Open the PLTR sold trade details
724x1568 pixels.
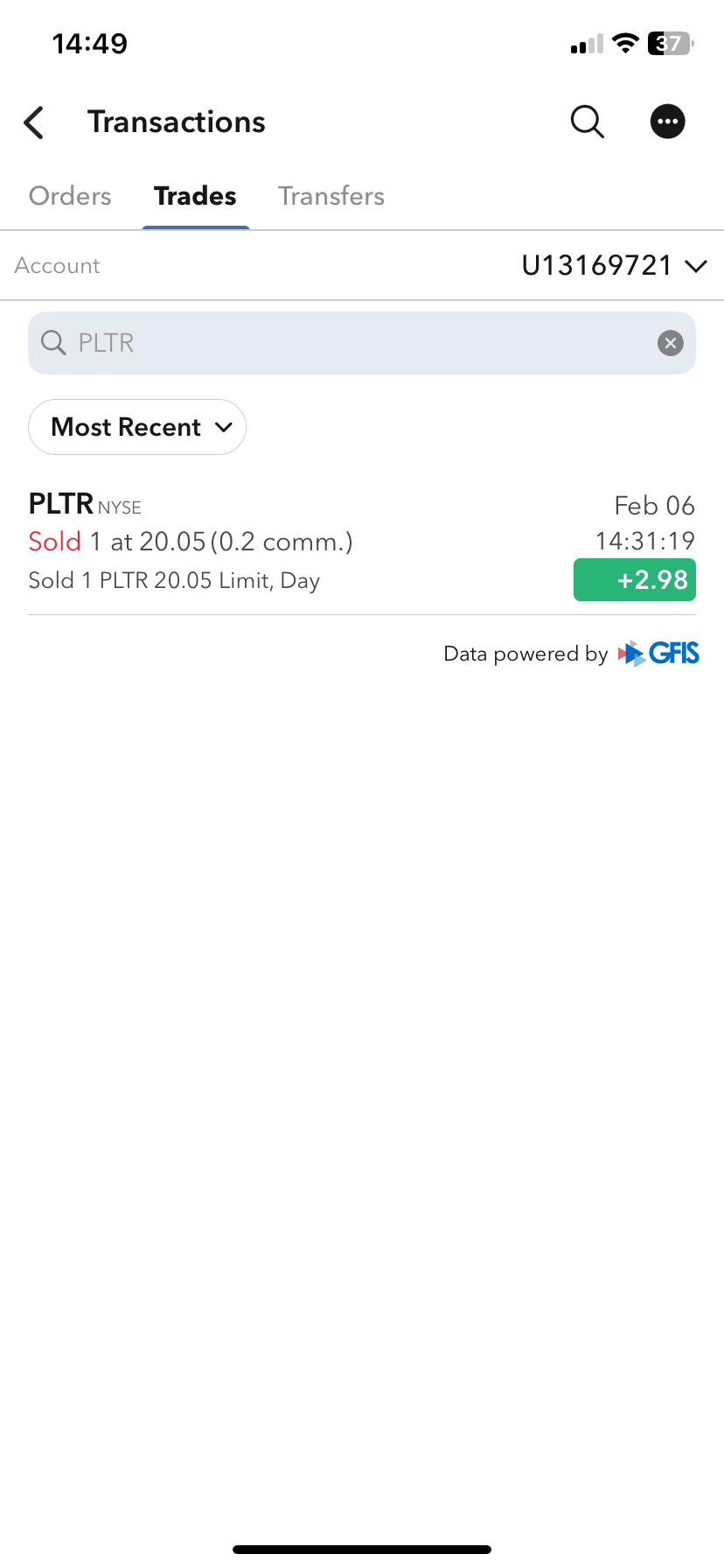point(350,542)
